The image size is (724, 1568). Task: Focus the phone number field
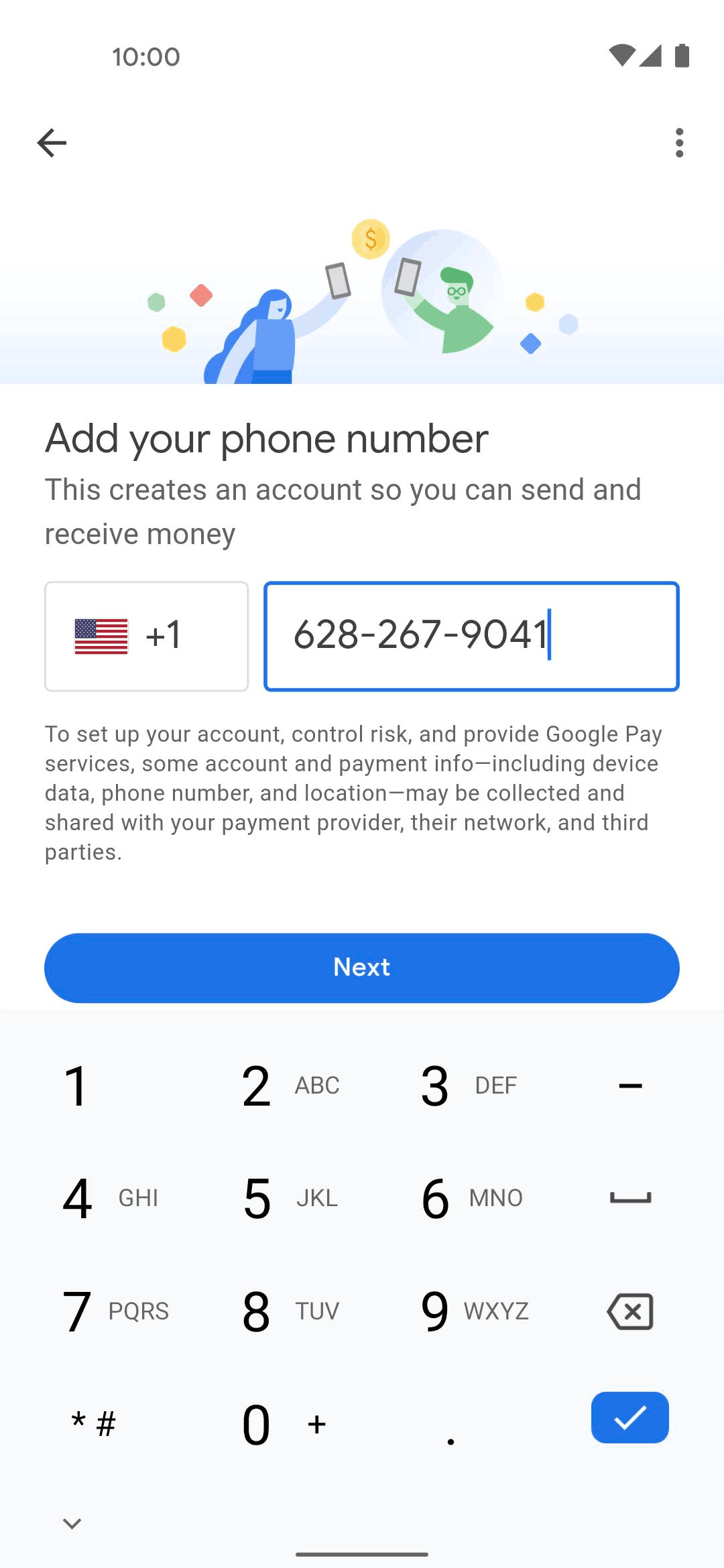(471, 636)
